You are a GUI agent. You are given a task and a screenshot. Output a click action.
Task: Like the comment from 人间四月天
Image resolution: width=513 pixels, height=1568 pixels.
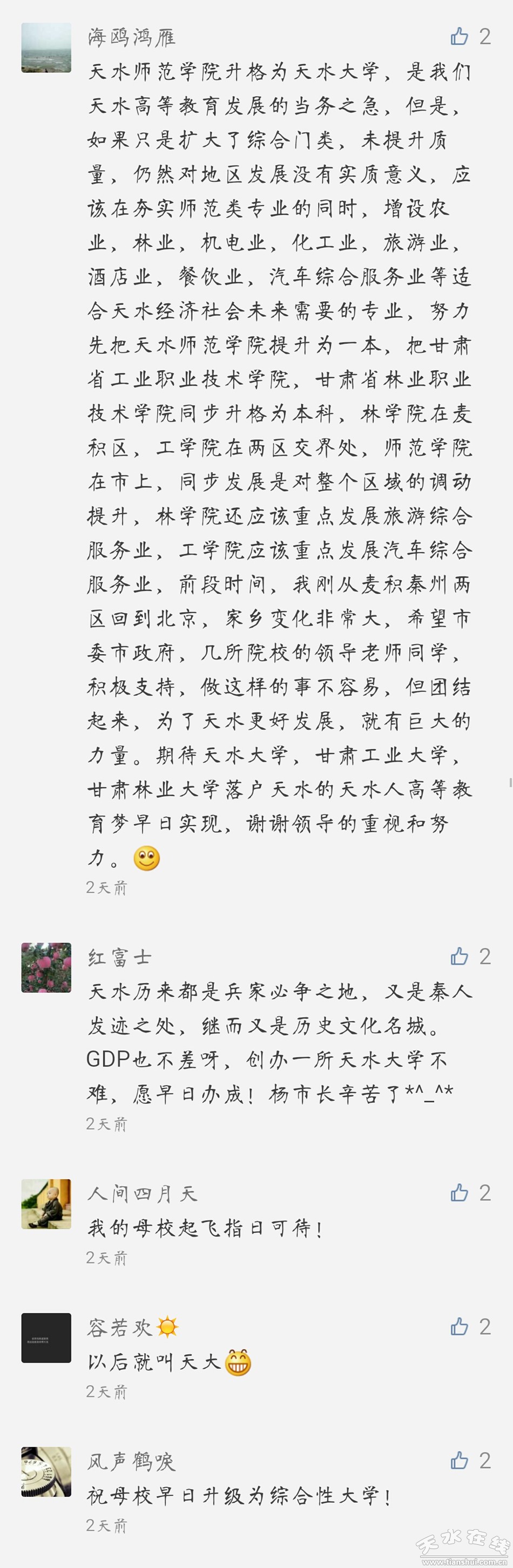click(x=460, y=1192)
